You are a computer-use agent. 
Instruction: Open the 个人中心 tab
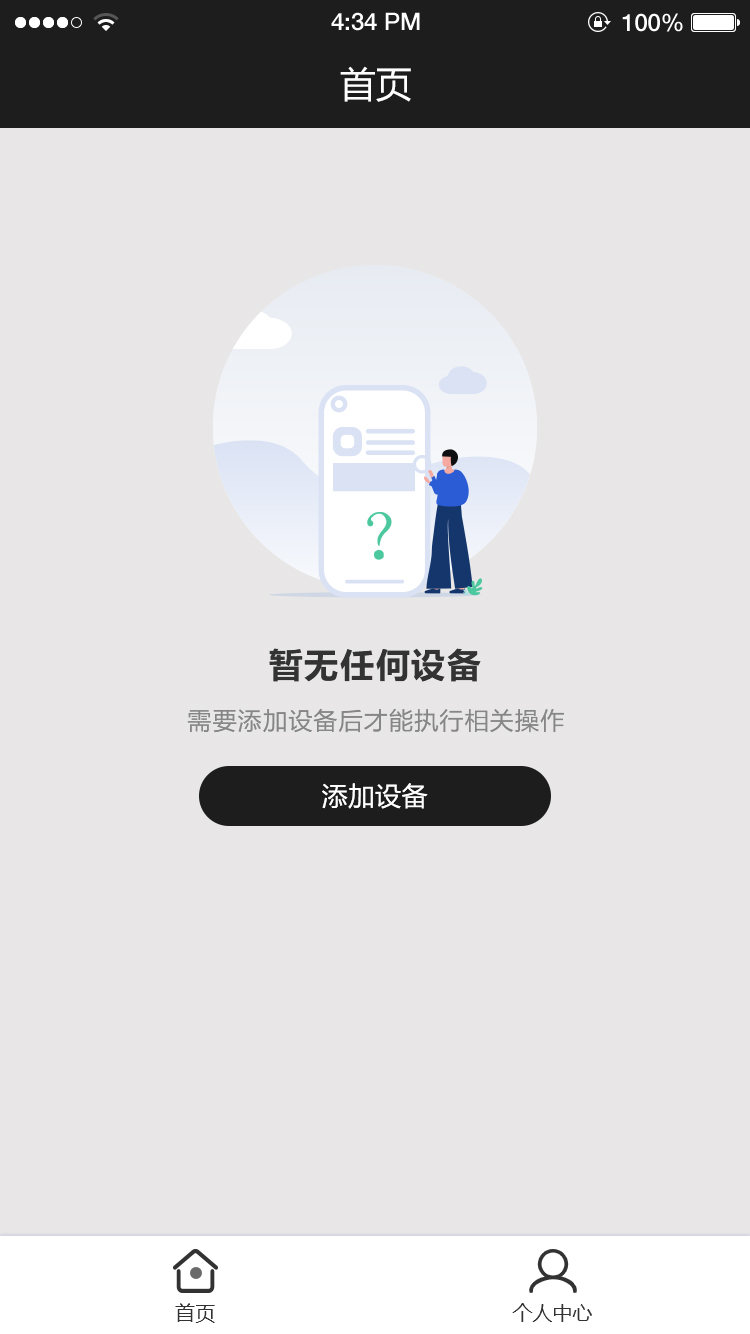(x=553, y=1285)
